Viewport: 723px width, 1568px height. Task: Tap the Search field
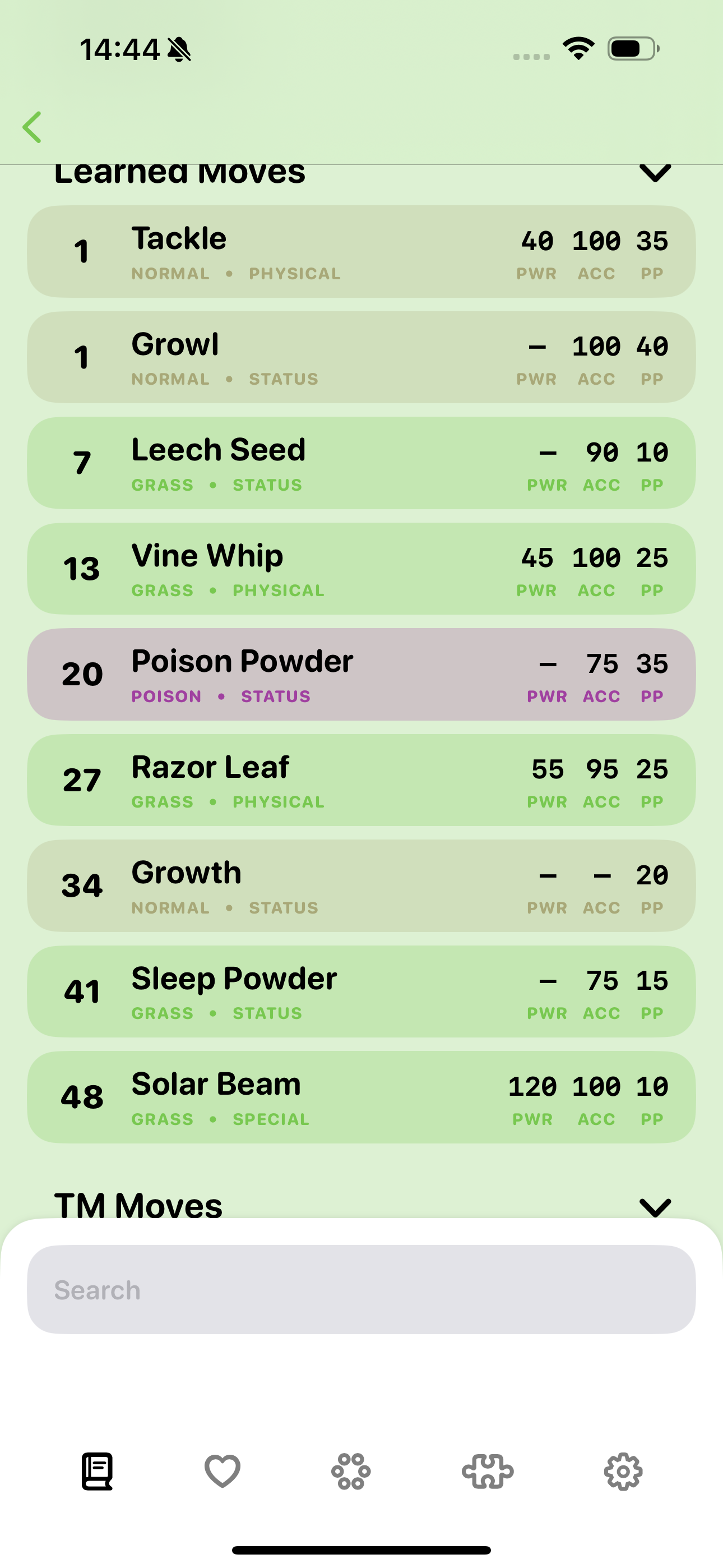coord(361,1289)
